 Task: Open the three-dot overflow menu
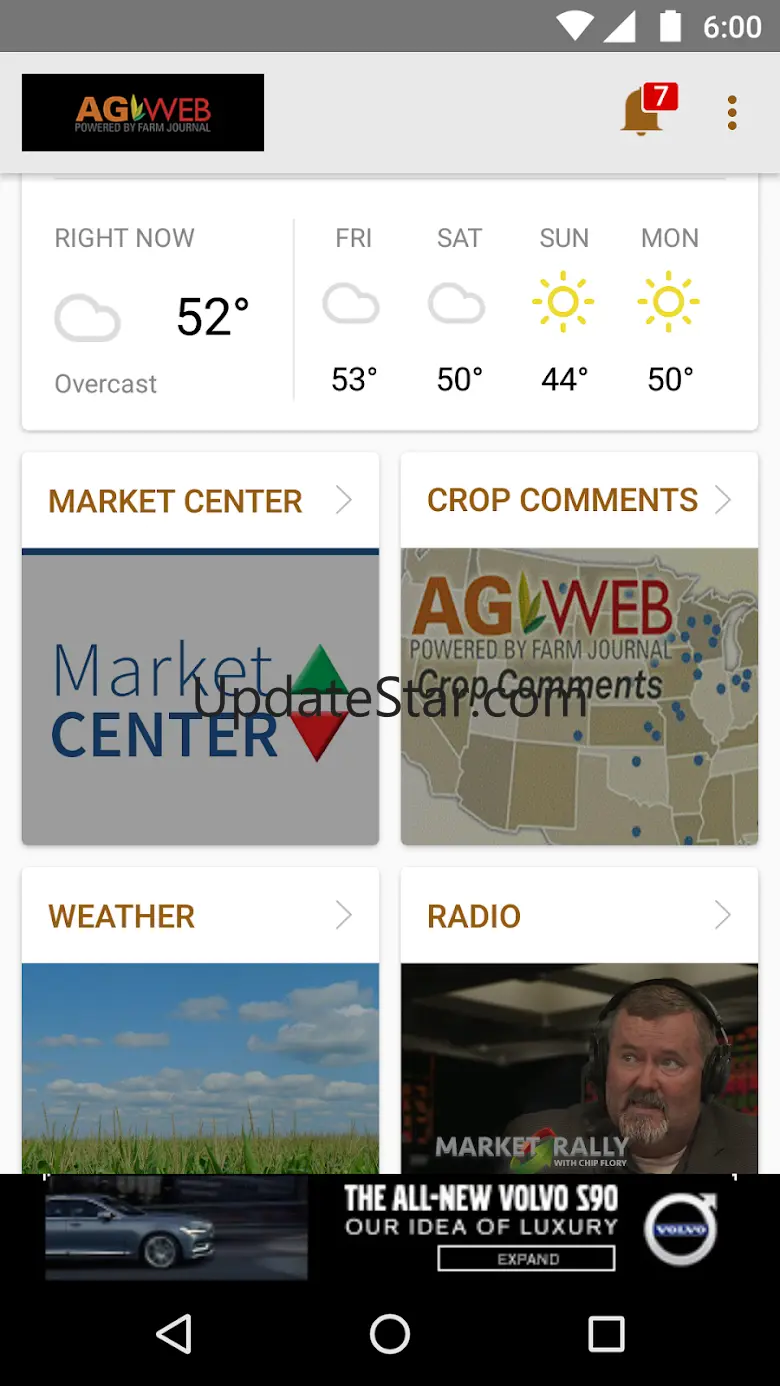(x=732, y=113)
